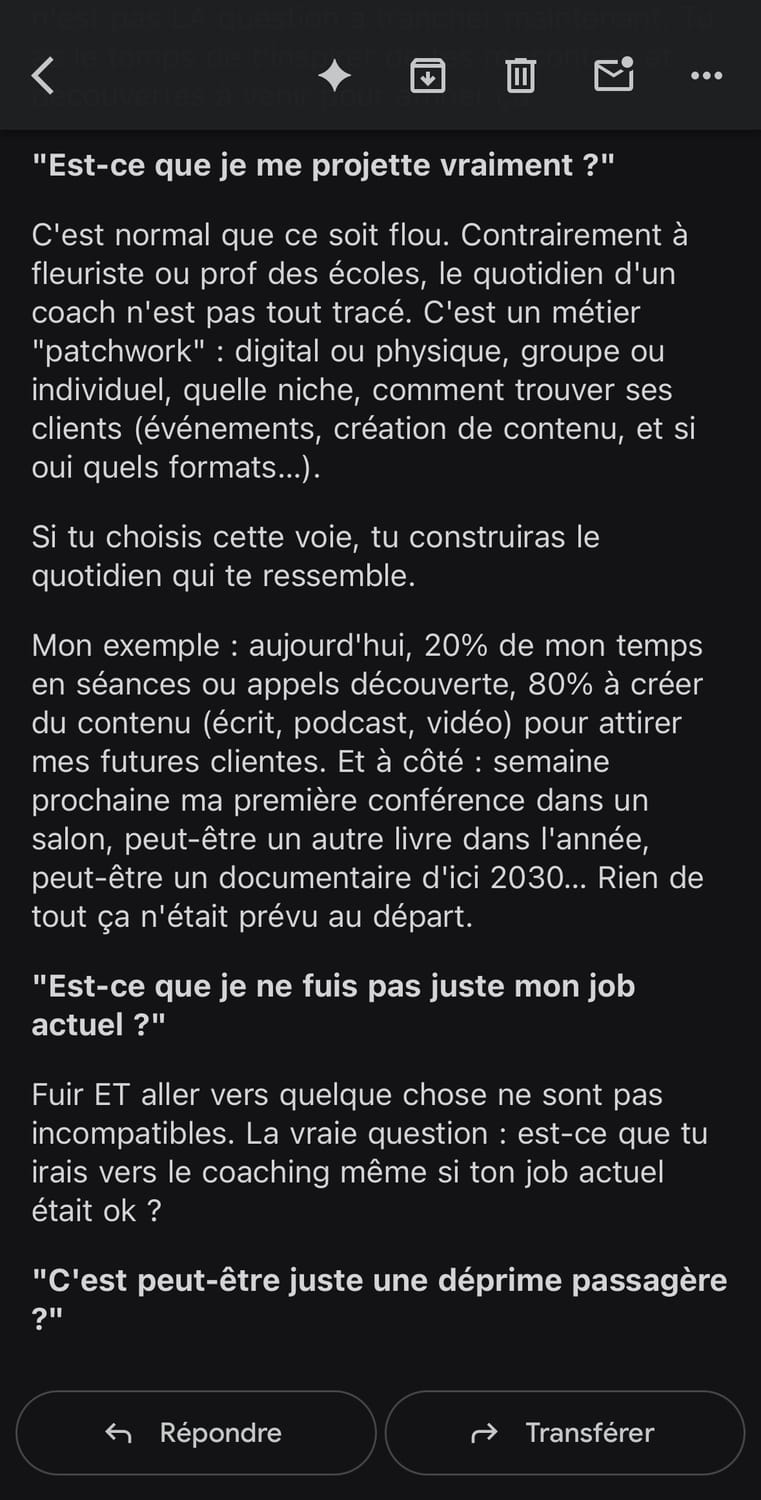Mark the email as unread
Image resolution: width=761 pixels, height=1500 pixels.
[x=613, y=75]
